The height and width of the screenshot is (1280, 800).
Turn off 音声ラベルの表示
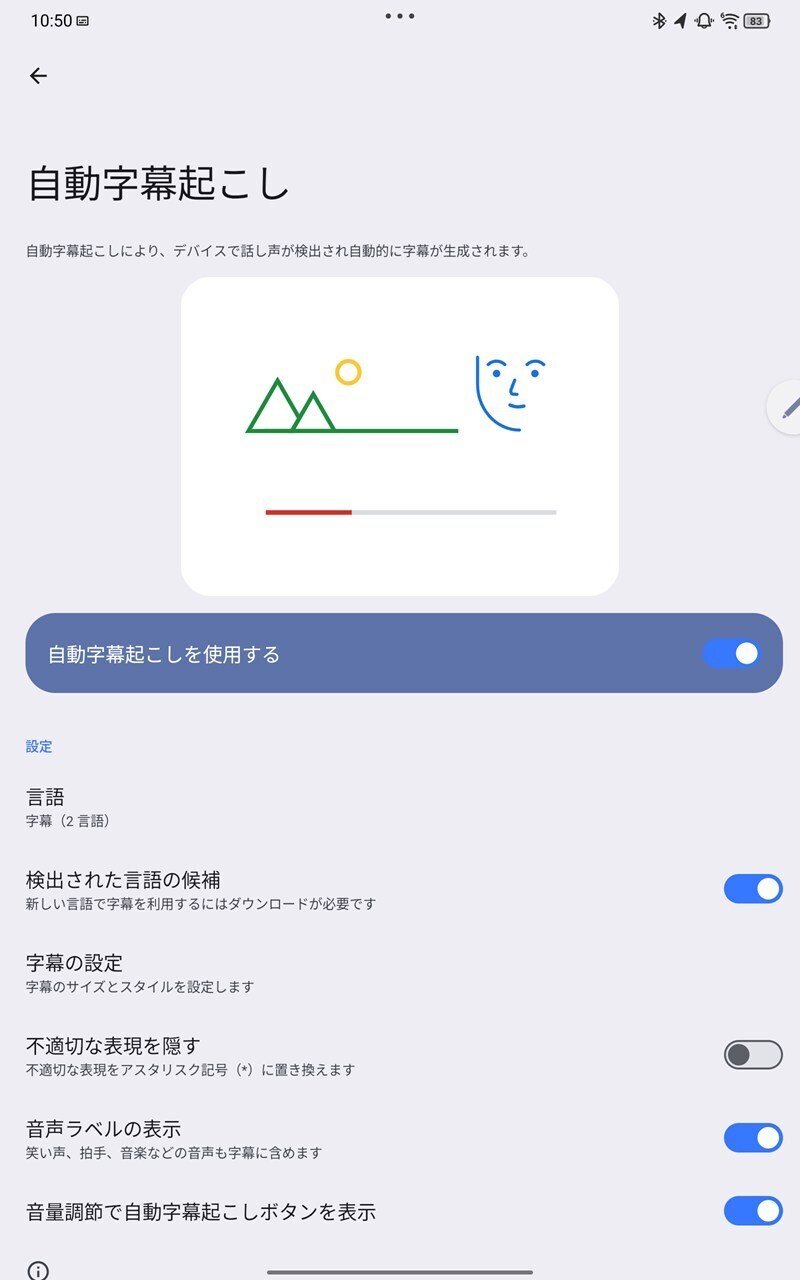753,1137
